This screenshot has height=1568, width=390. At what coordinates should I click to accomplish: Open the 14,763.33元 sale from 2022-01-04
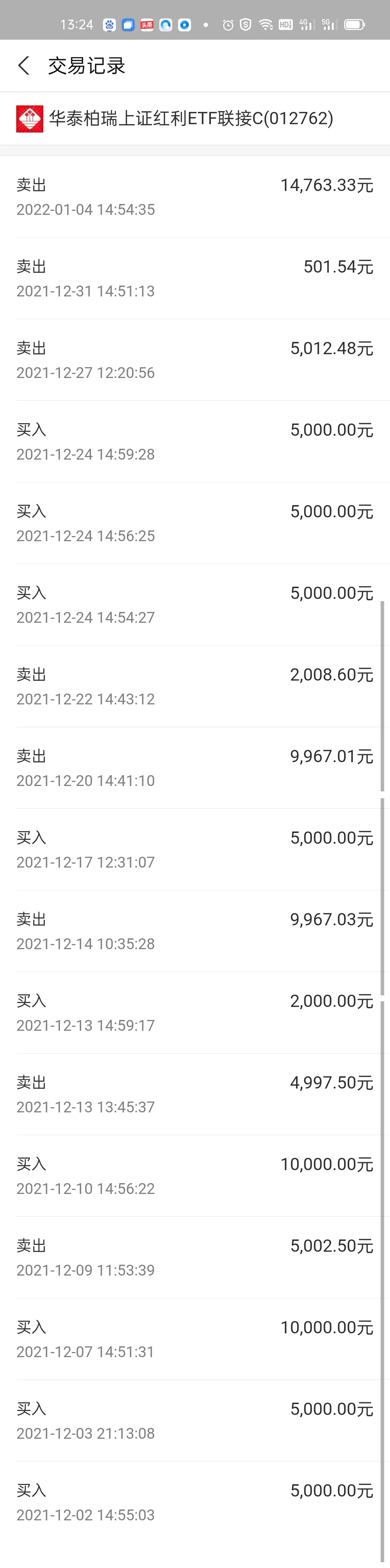(195, 197)
